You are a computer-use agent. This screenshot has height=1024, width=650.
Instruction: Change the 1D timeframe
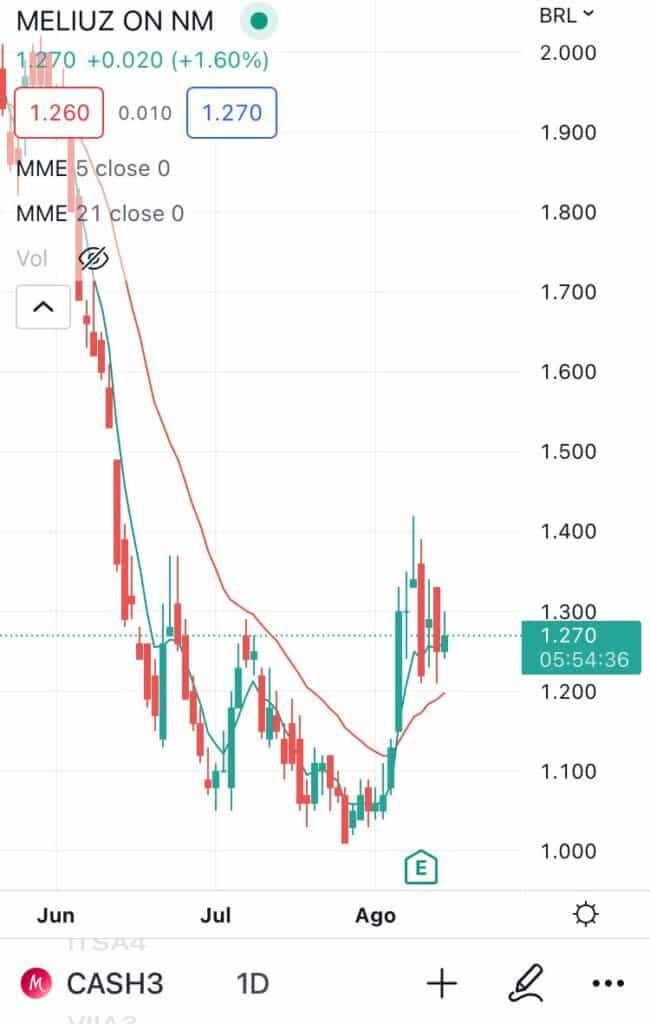click(x=253, y=984)
